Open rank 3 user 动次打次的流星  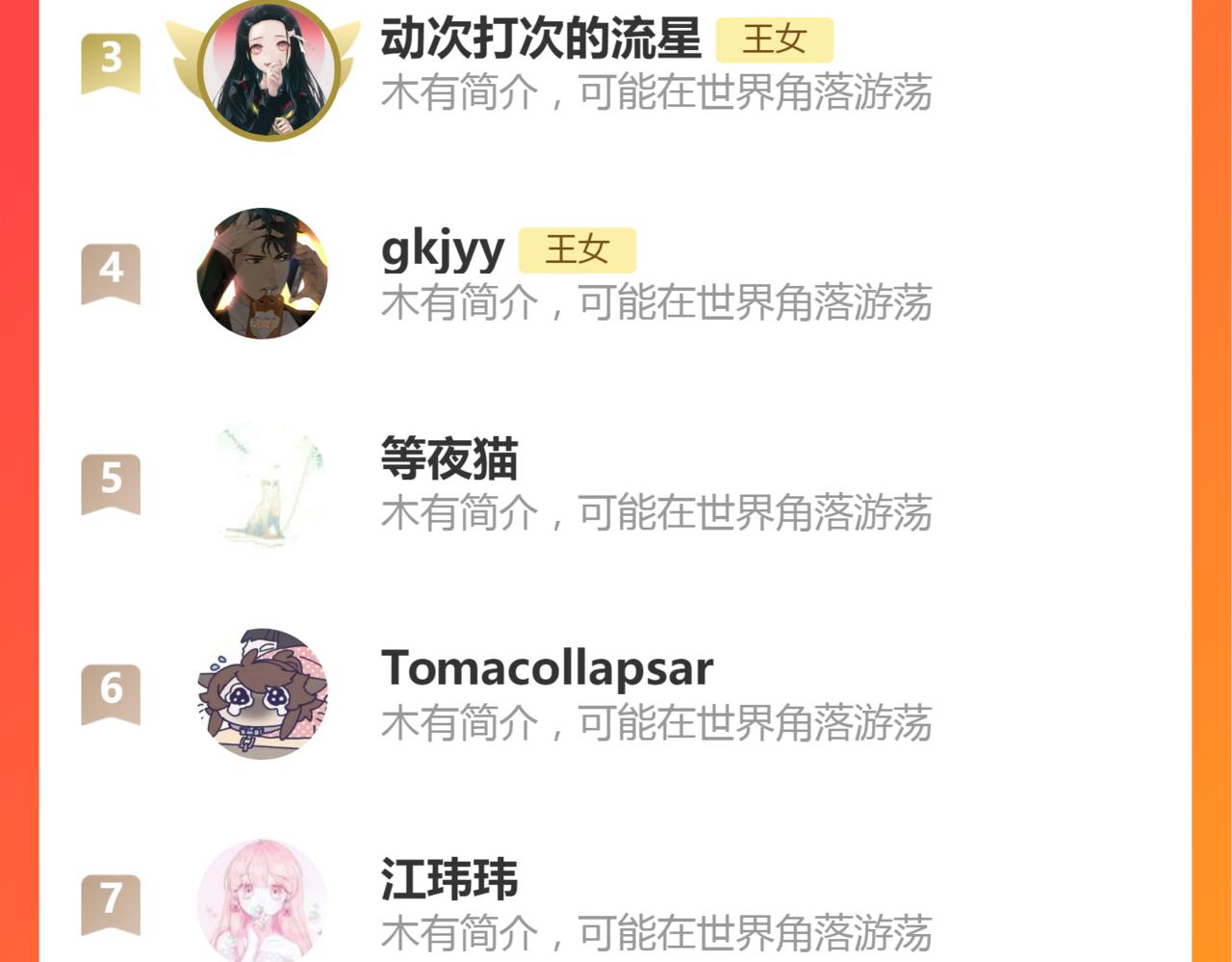tap(541, 40)
